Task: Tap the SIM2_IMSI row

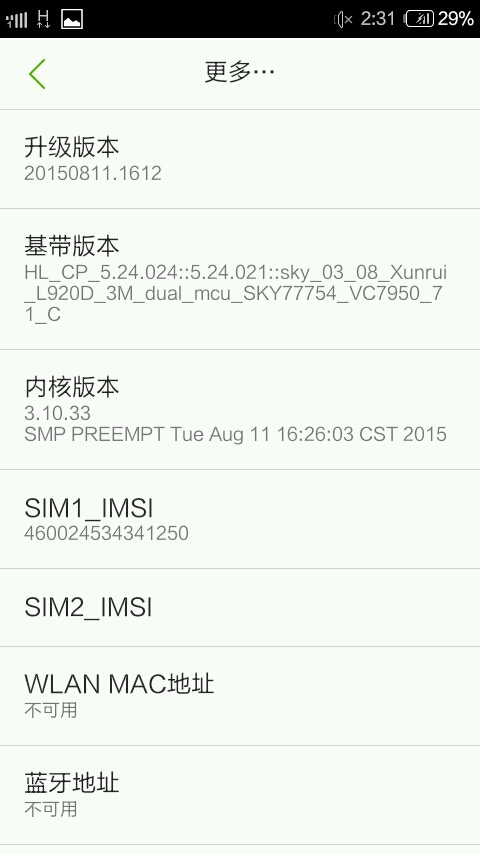Action: (x=240, y=608)
